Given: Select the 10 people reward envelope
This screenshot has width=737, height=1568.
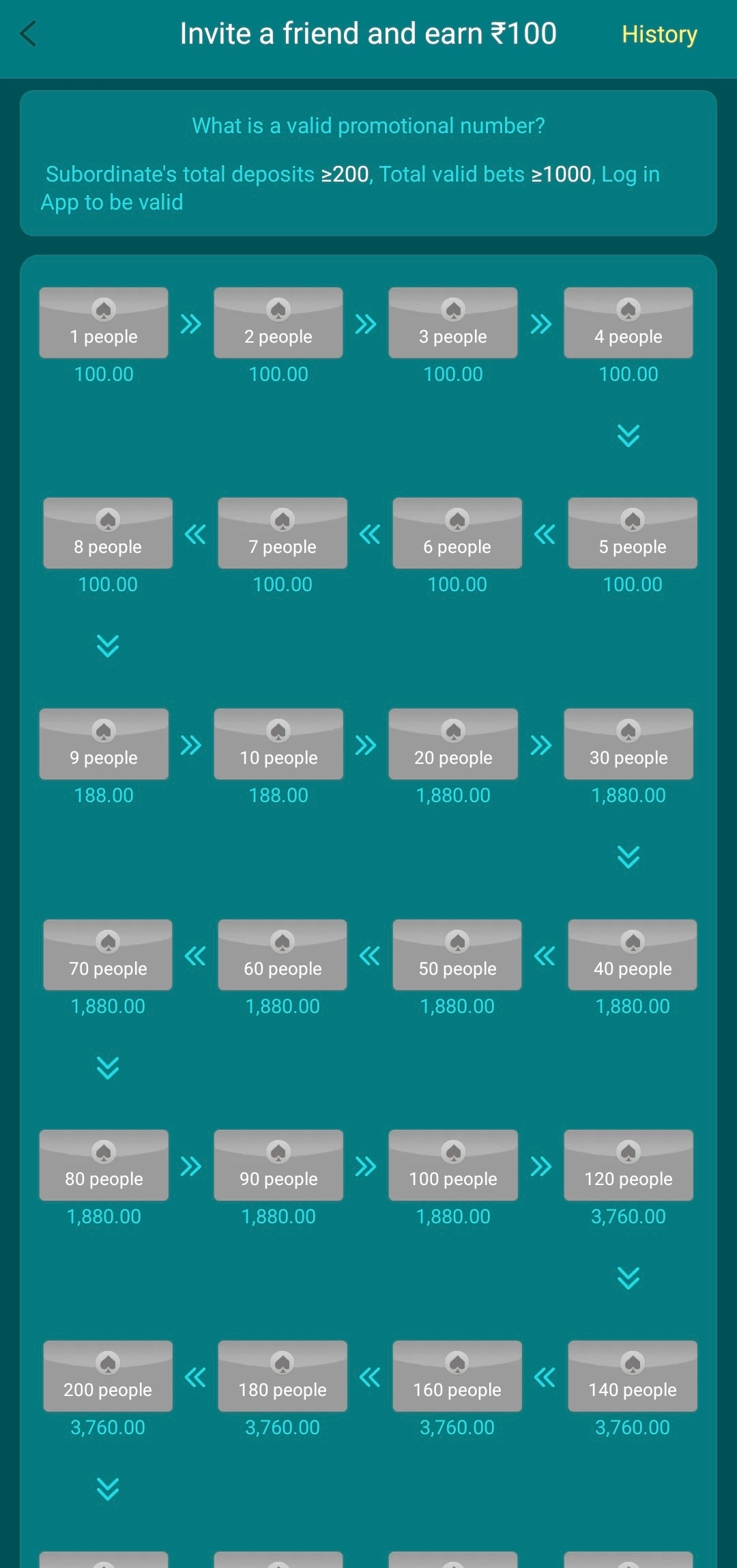Looking at the screenshot, I should 278,744.
